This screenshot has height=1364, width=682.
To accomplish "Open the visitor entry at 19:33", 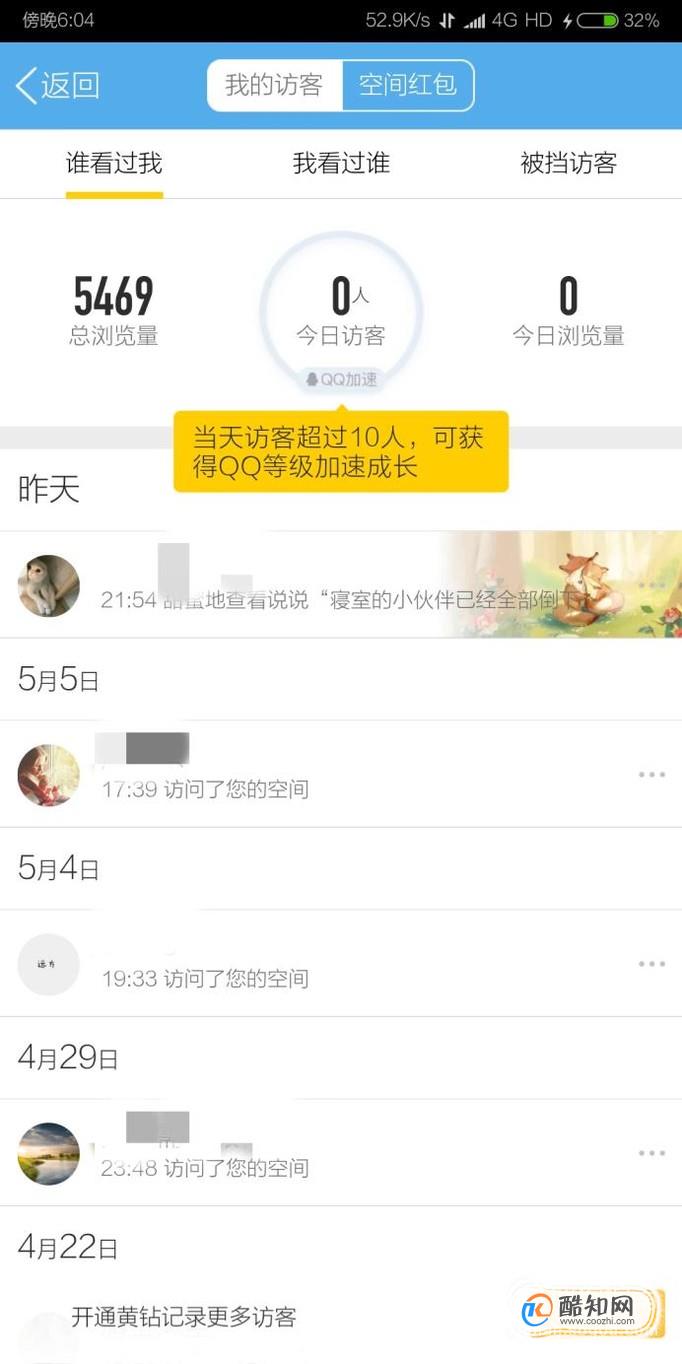I will point(341,964).
